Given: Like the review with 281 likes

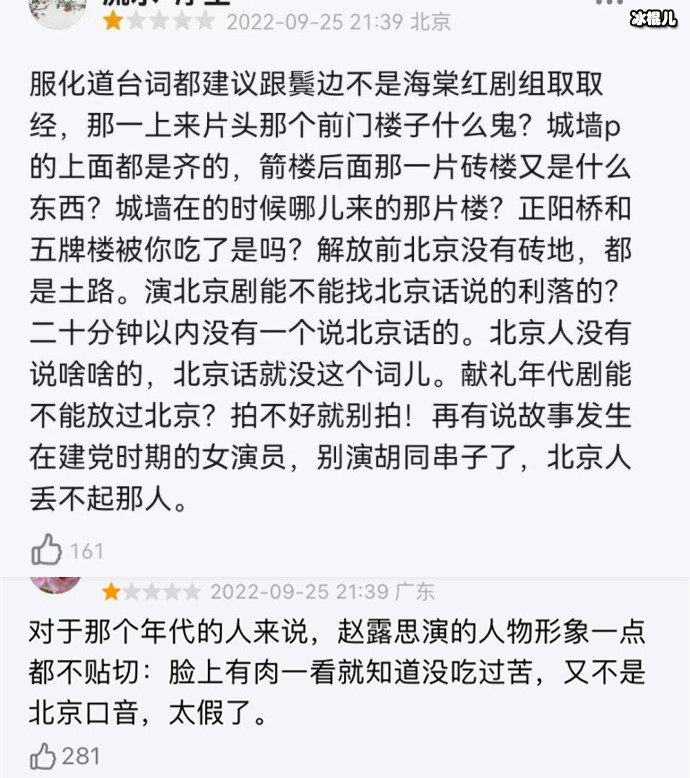Looking at the screenshot, I should (44, 756).
